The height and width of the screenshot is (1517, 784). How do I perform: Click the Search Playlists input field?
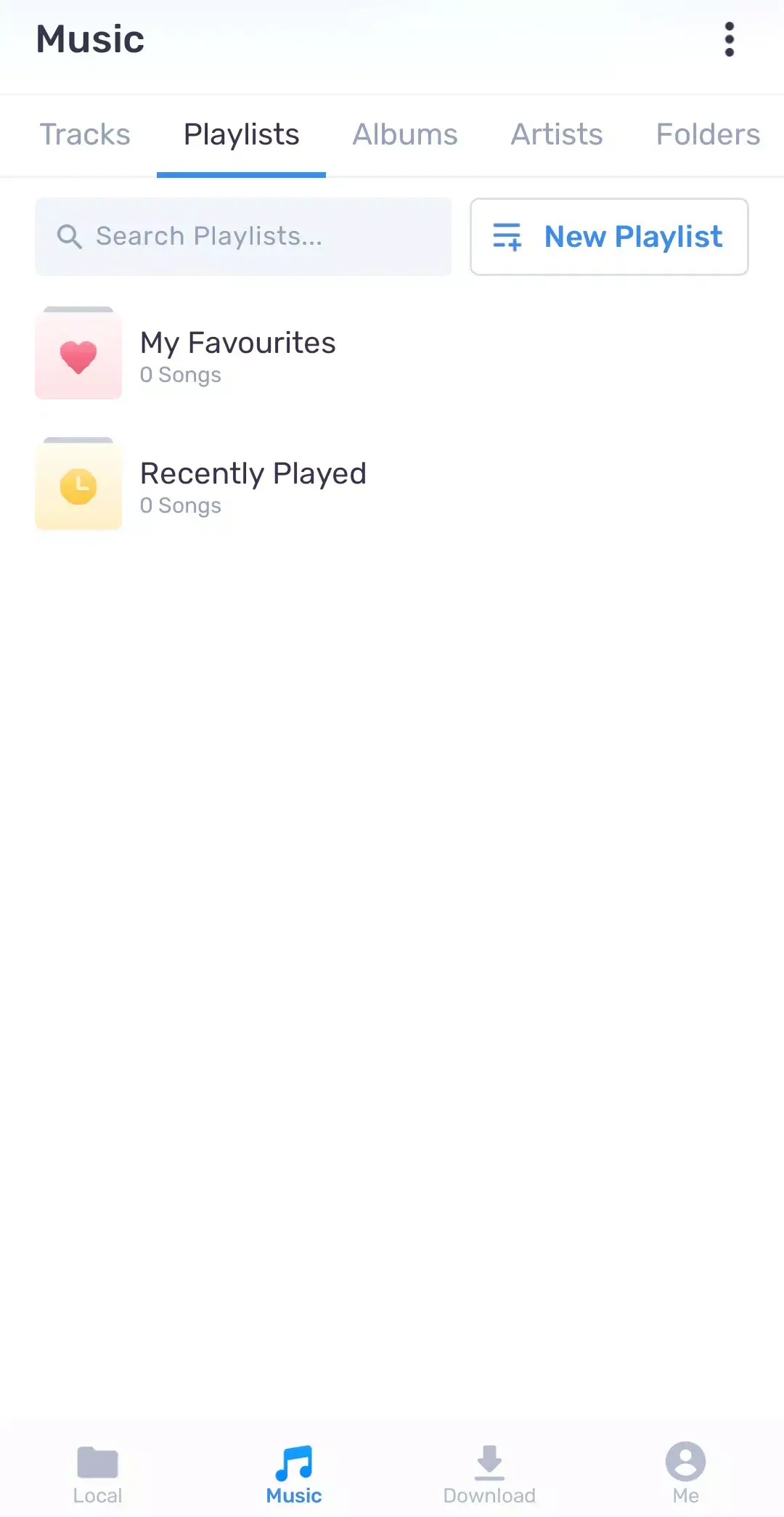coord(243,237)
